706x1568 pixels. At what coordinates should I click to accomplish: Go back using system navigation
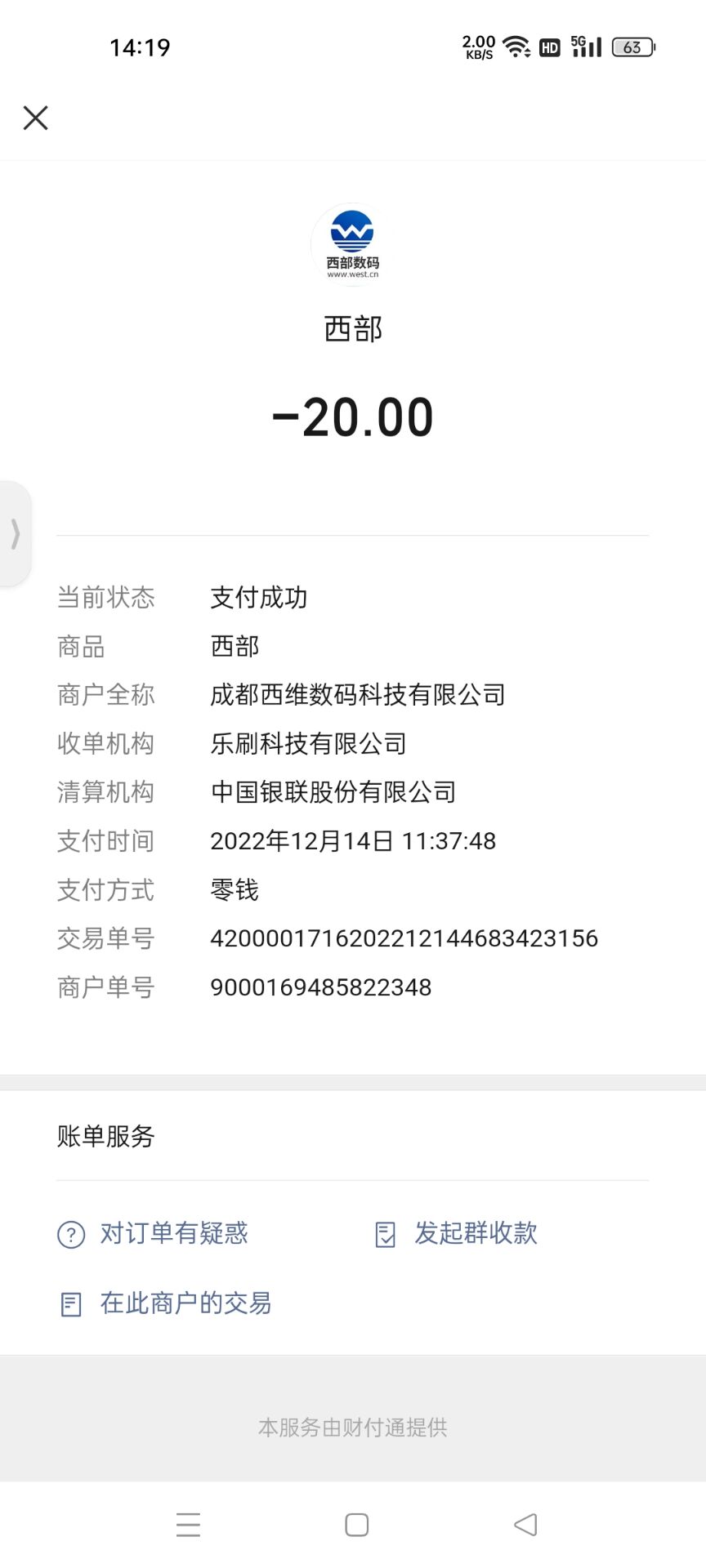click(x=525, y=1525)
